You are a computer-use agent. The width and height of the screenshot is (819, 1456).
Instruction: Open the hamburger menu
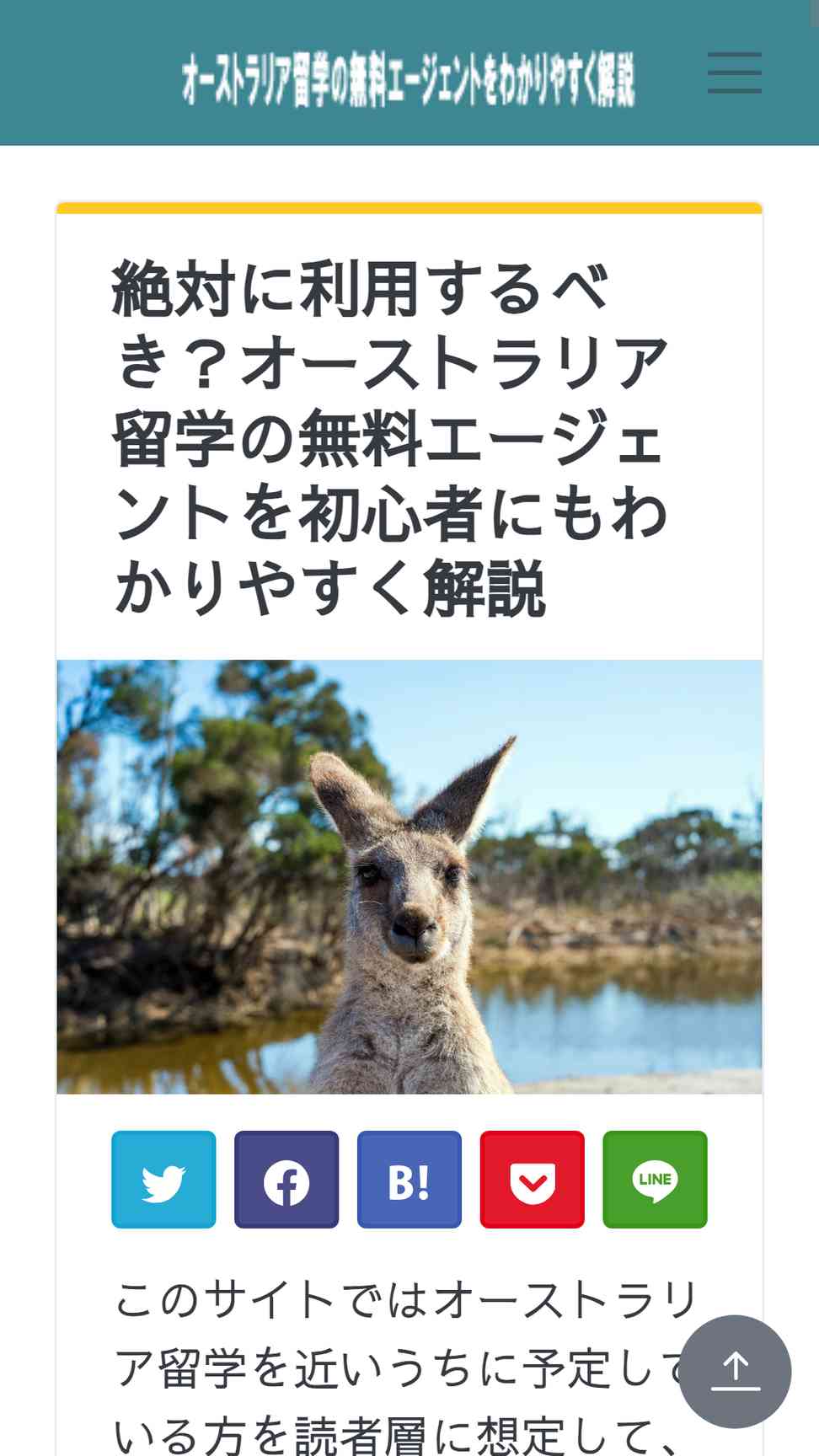pyautogui.click(x=734, y=72)
